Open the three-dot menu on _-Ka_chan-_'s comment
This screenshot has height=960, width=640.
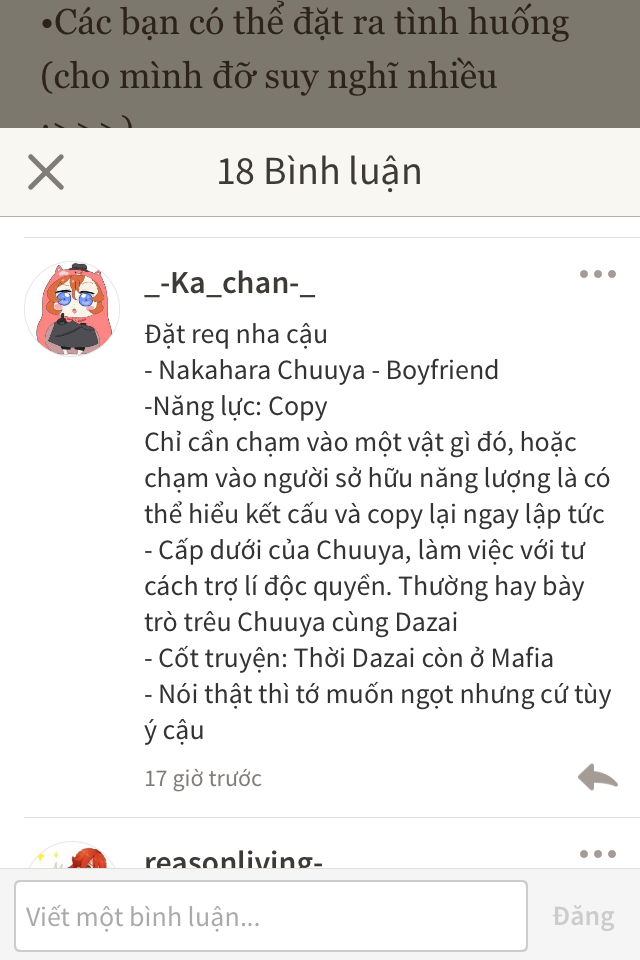(x=597, y=275)
